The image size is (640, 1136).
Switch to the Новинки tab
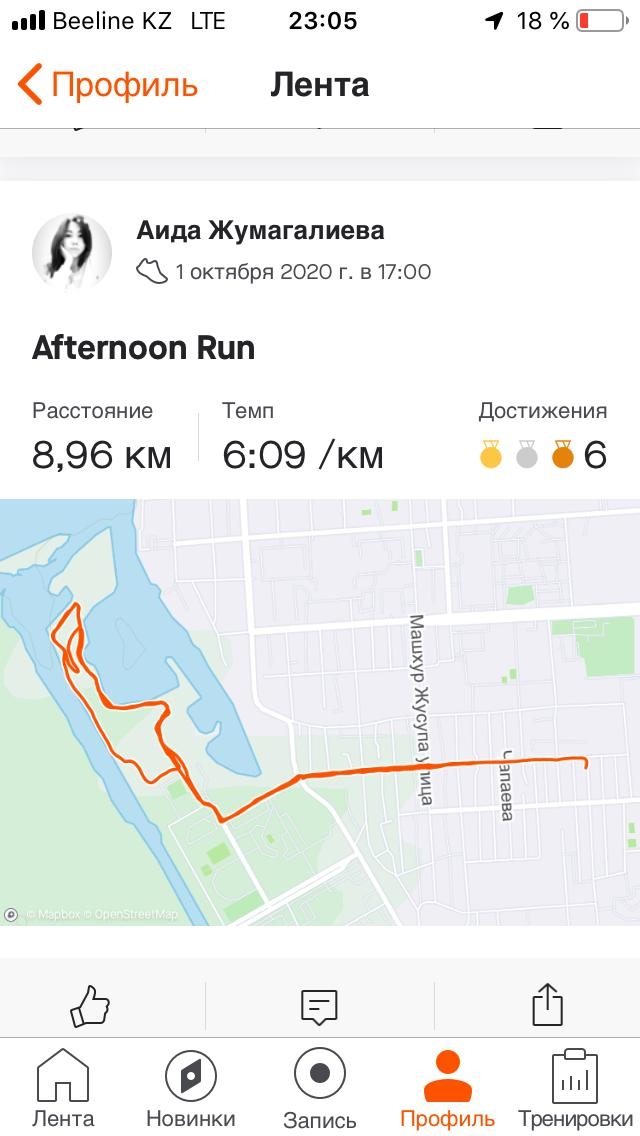point(190,1089)
